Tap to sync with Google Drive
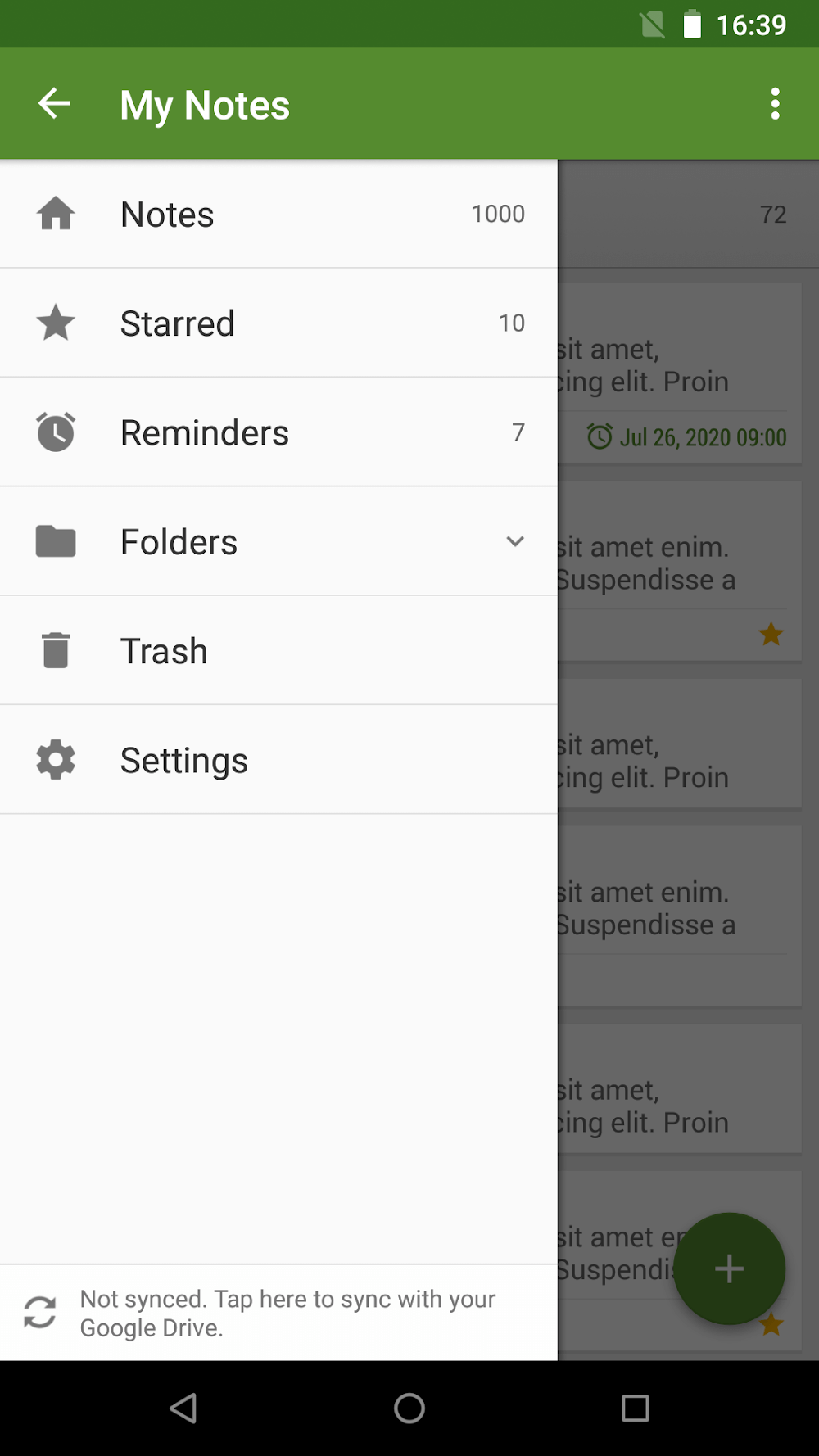The height and width of the screenshot is (1456, 819). [x=287, y=1313]
